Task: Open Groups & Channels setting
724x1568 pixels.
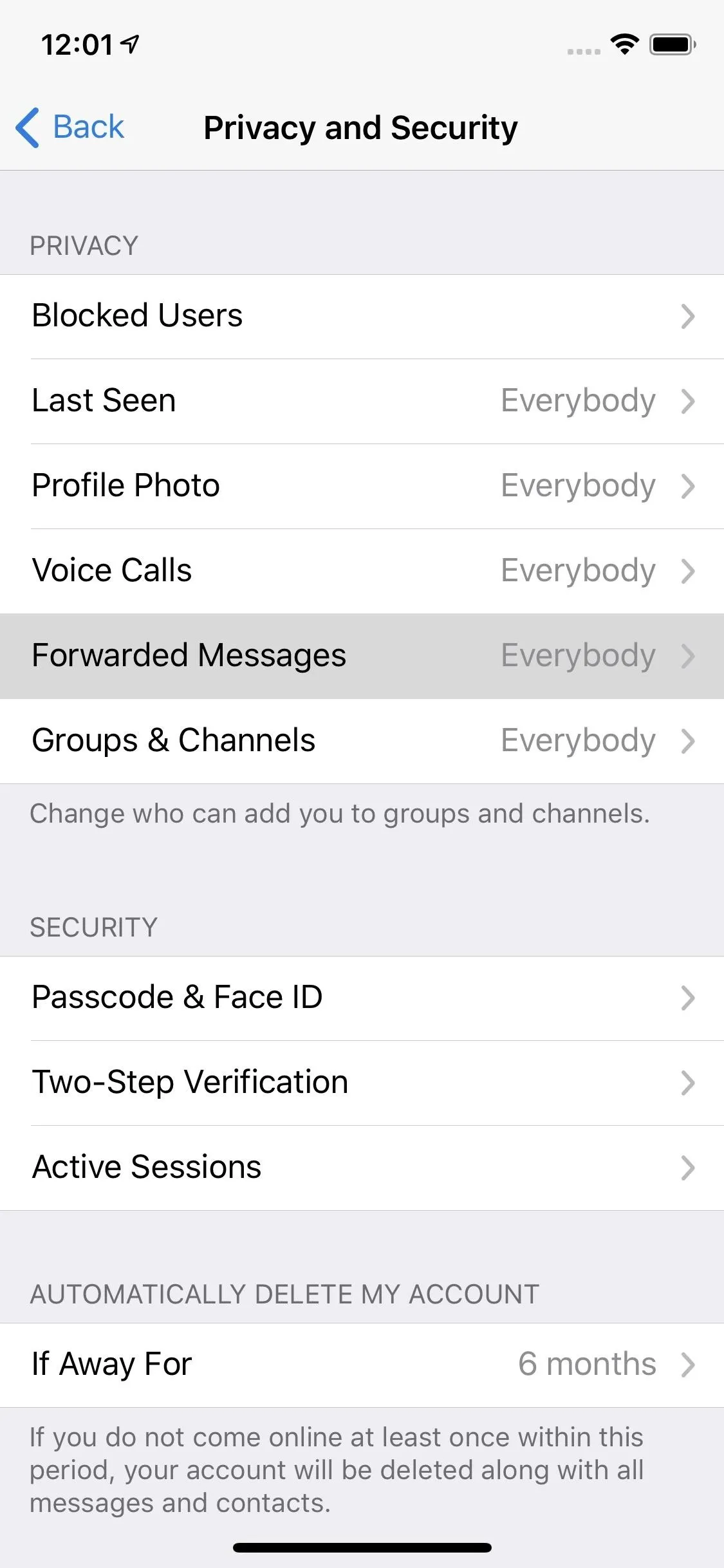Action: (x=362, y=741)
